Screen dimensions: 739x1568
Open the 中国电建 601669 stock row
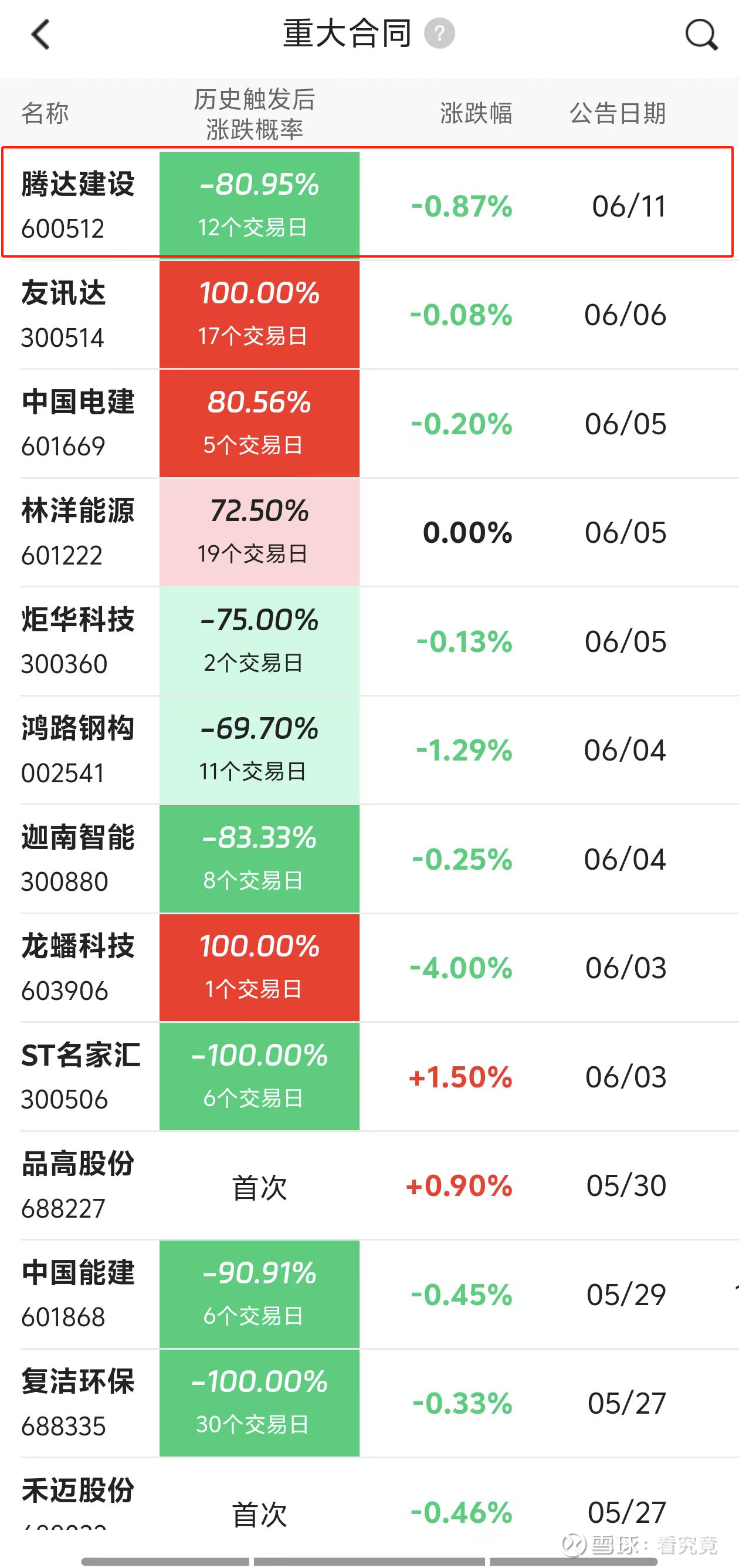[x=369, y=423]
